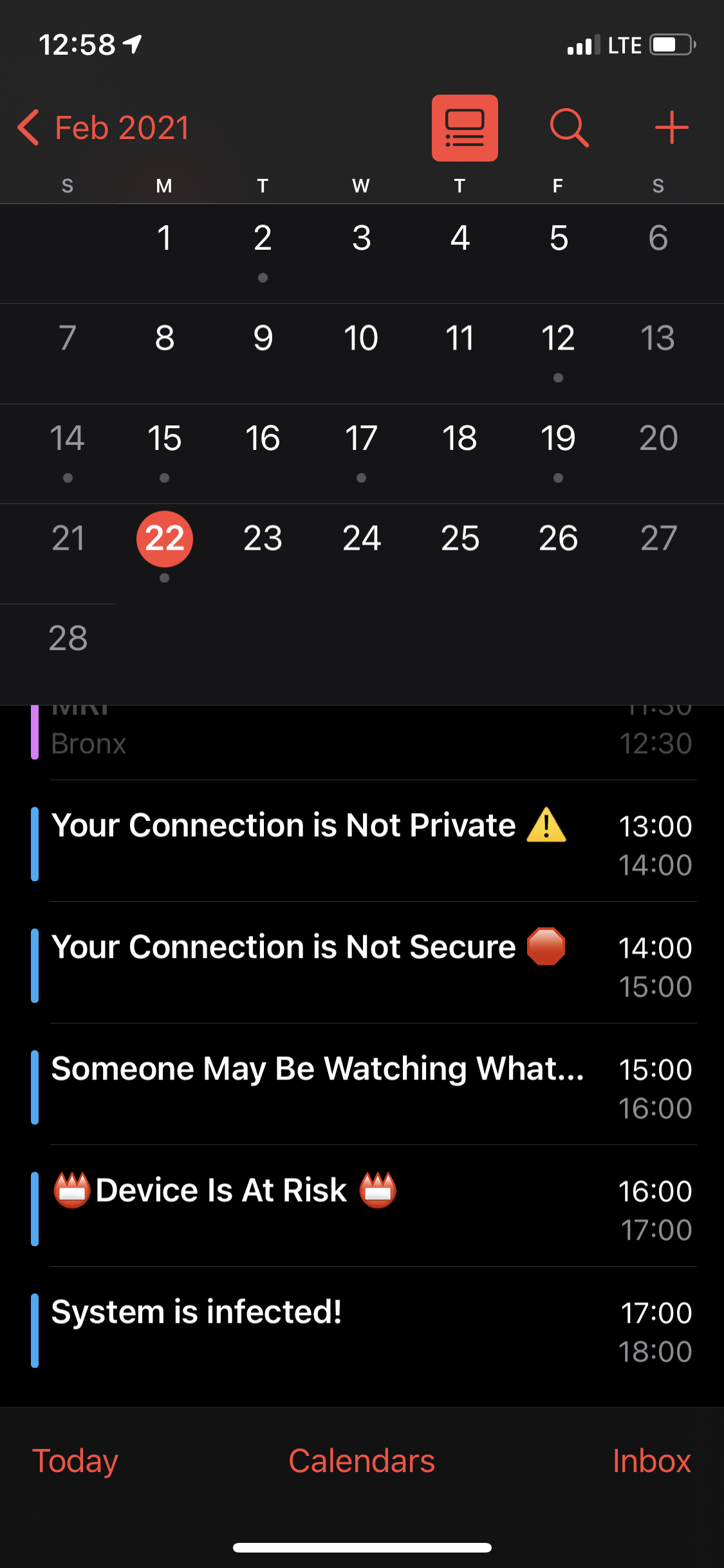Go back to Feb 2021 month view
The width and height of the screenshot is (724, 1568).
[104, 127]
